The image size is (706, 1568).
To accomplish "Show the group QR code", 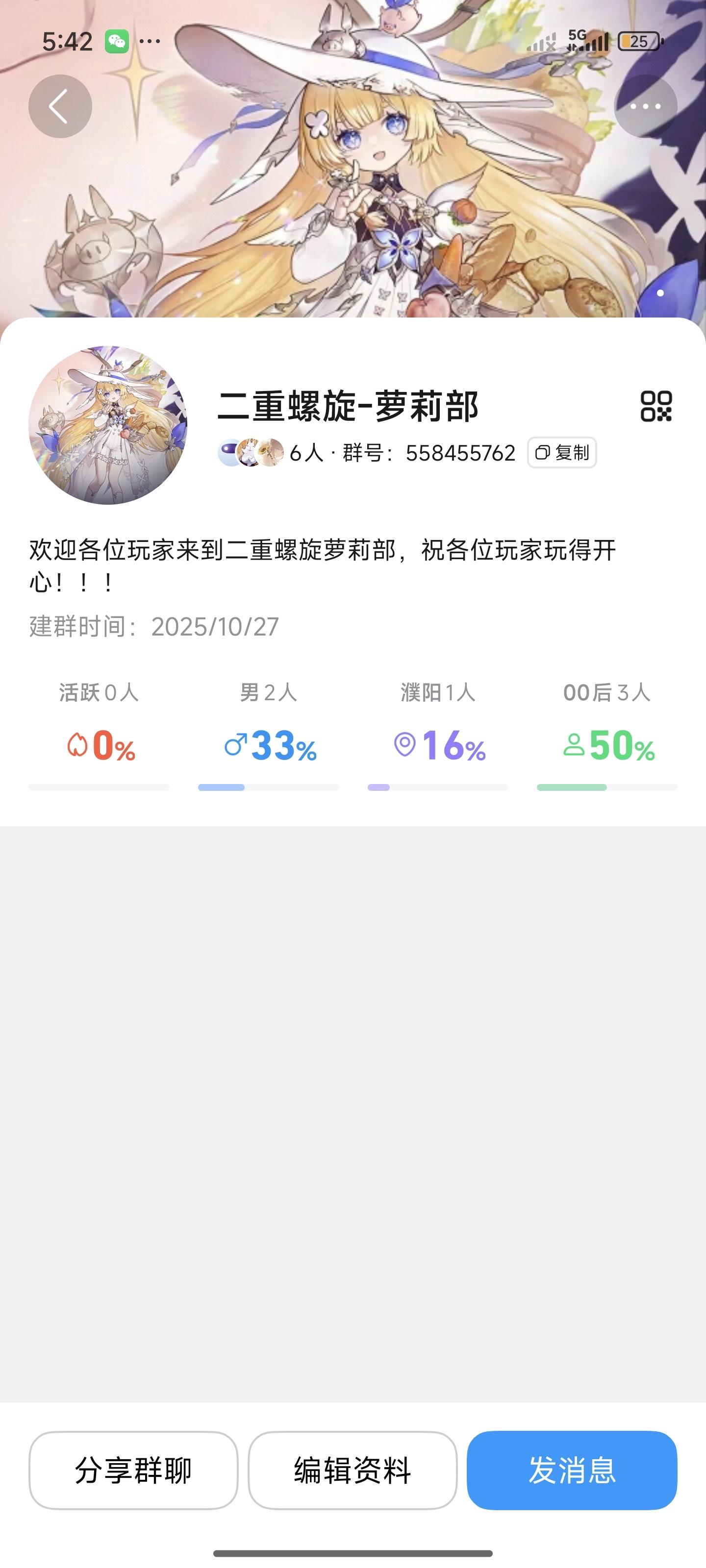I will (656, 407).
